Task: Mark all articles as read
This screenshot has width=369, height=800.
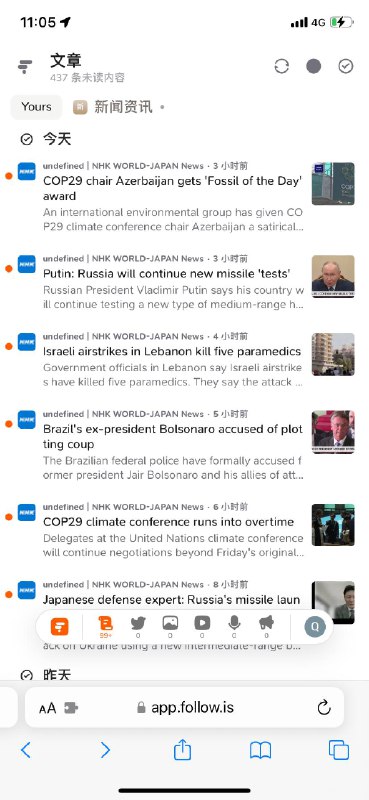Action: [346, 66]
